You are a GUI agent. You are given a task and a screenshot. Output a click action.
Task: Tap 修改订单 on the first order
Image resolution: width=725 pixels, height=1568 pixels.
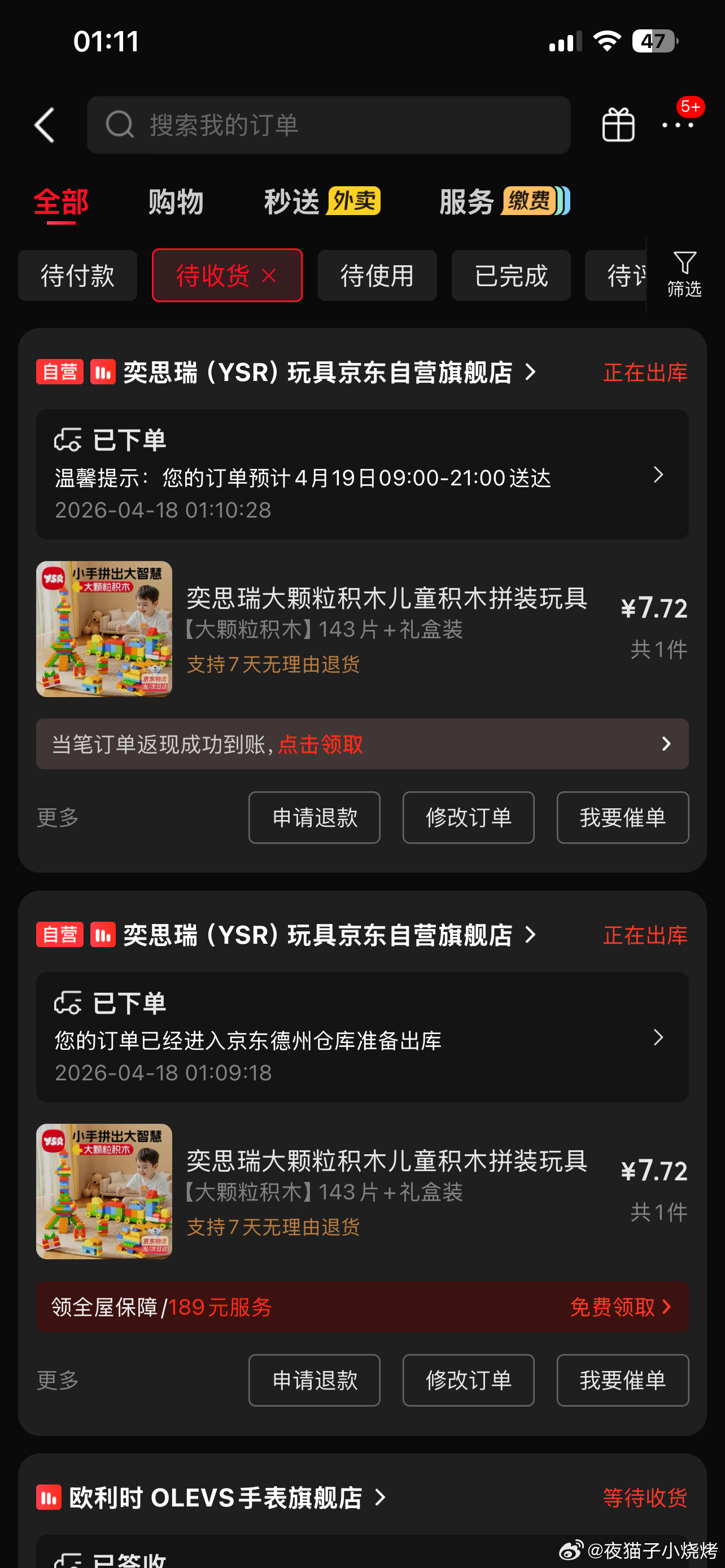coord(468,817)
